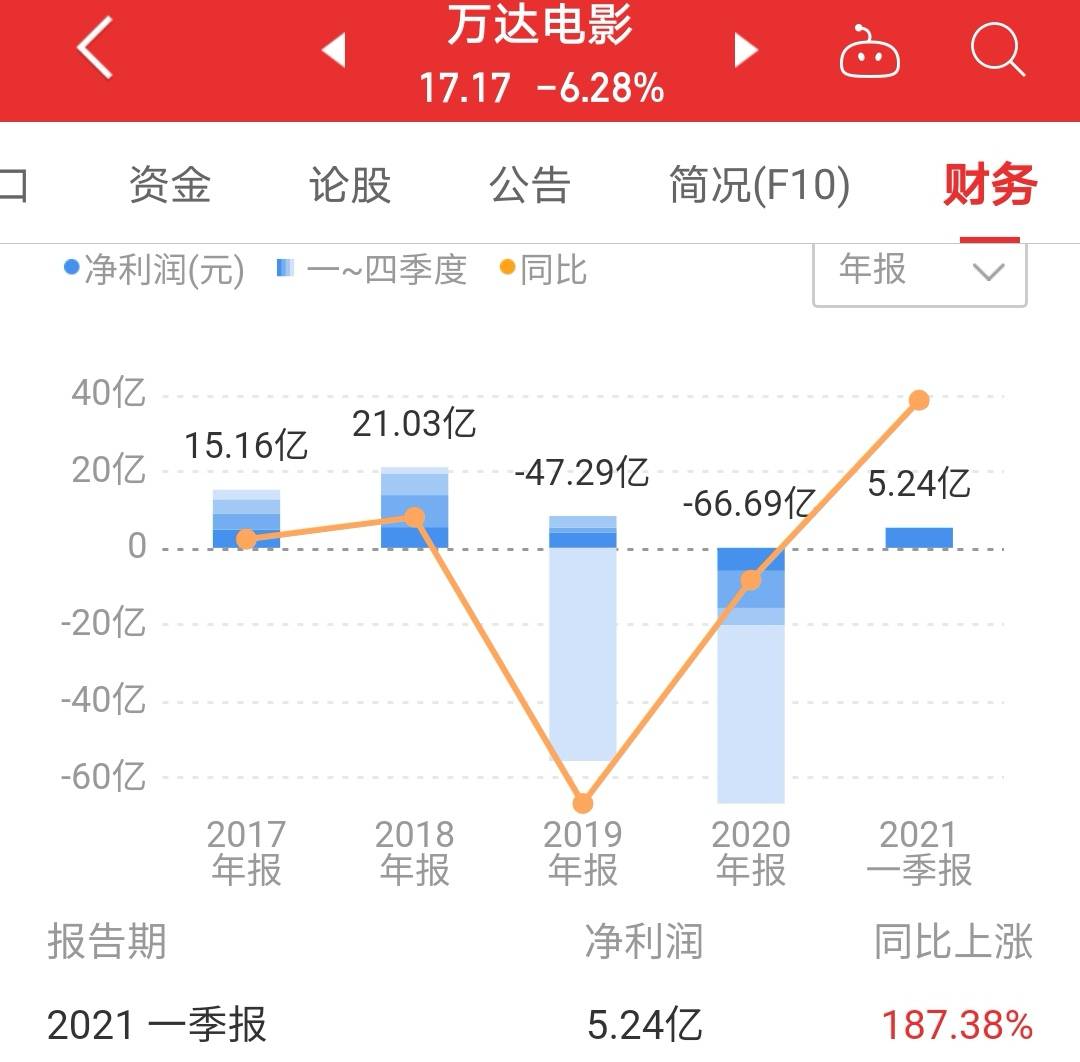Open the 简况(F10) tab

pyautogui.click(x=759, y=185)
